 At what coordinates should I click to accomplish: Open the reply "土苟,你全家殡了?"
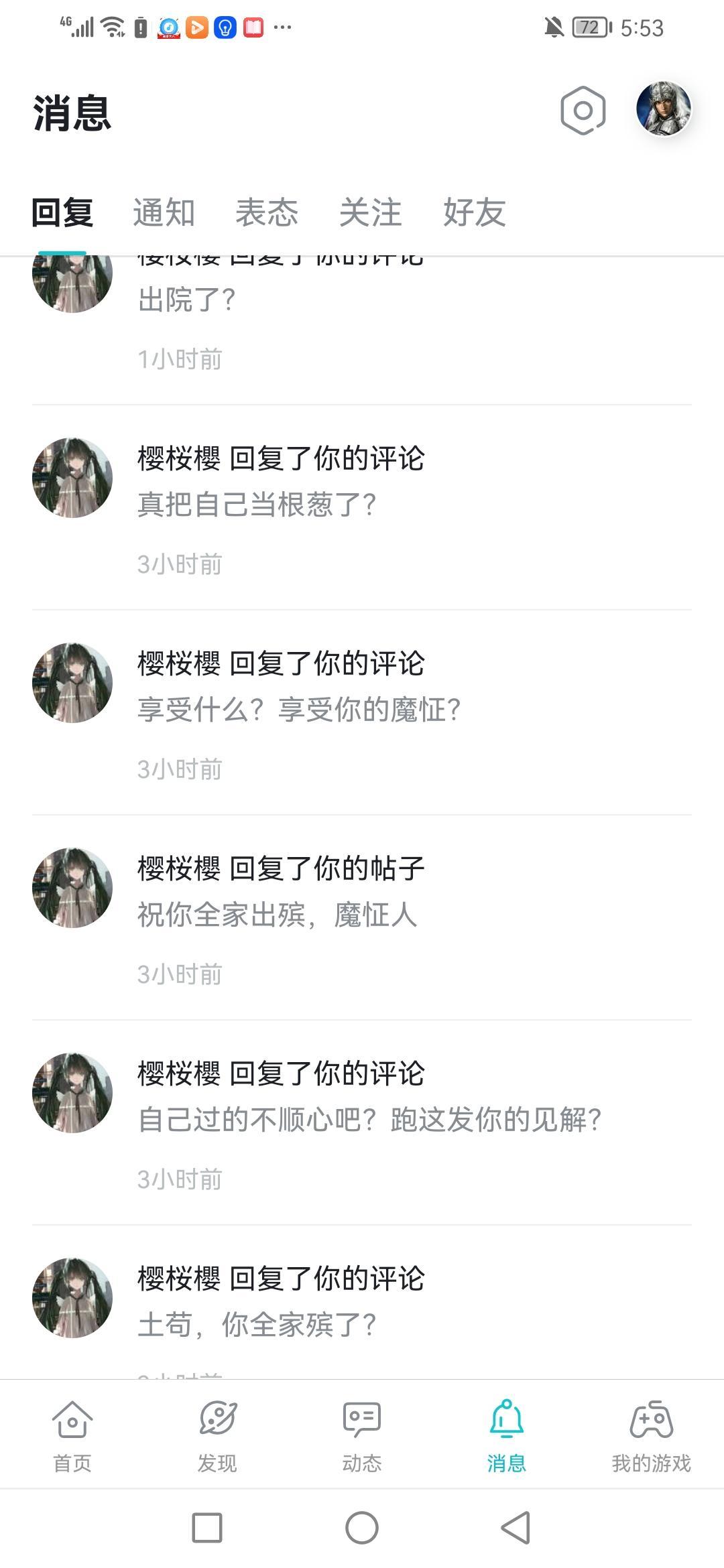click(362, 1302)
